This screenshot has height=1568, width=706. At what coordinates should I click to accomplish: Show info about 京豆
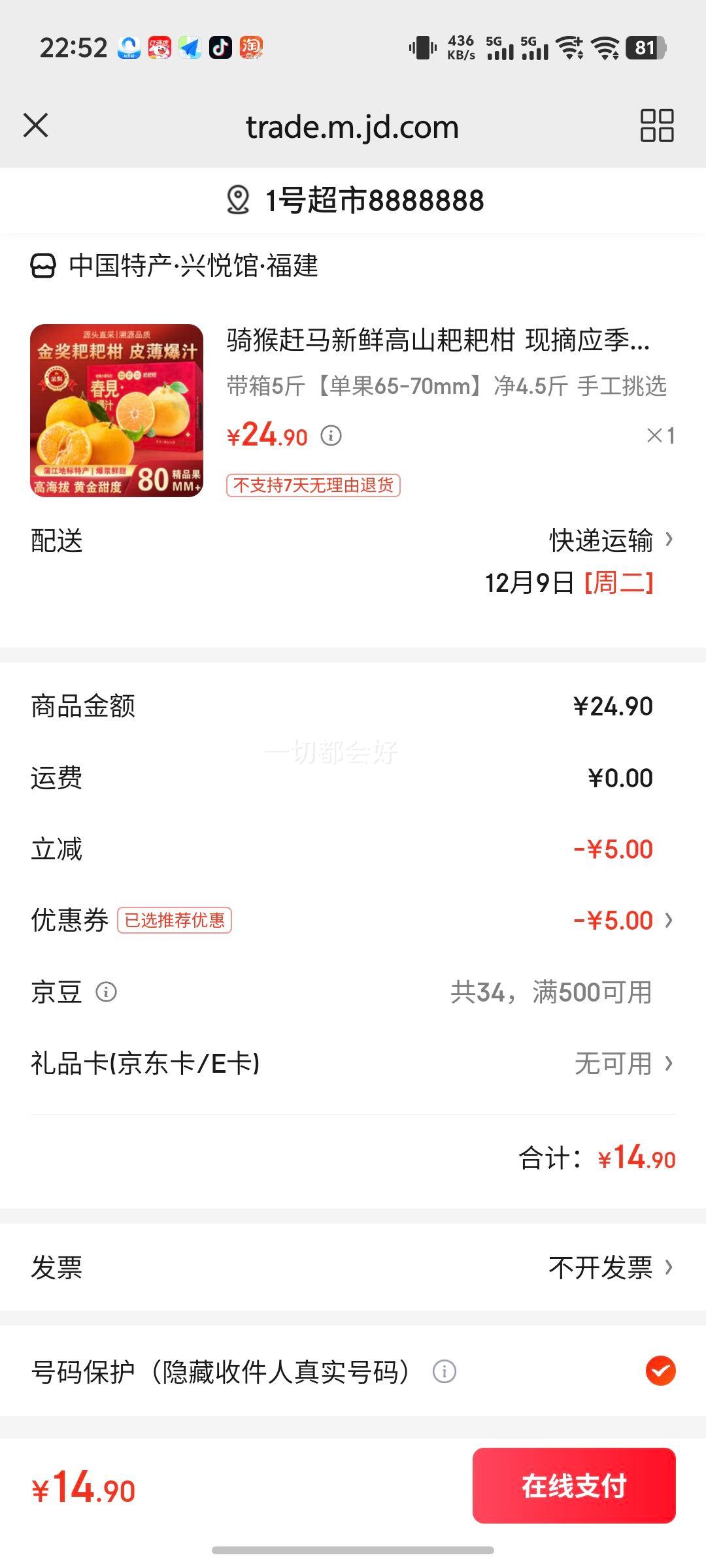(107, 992)
